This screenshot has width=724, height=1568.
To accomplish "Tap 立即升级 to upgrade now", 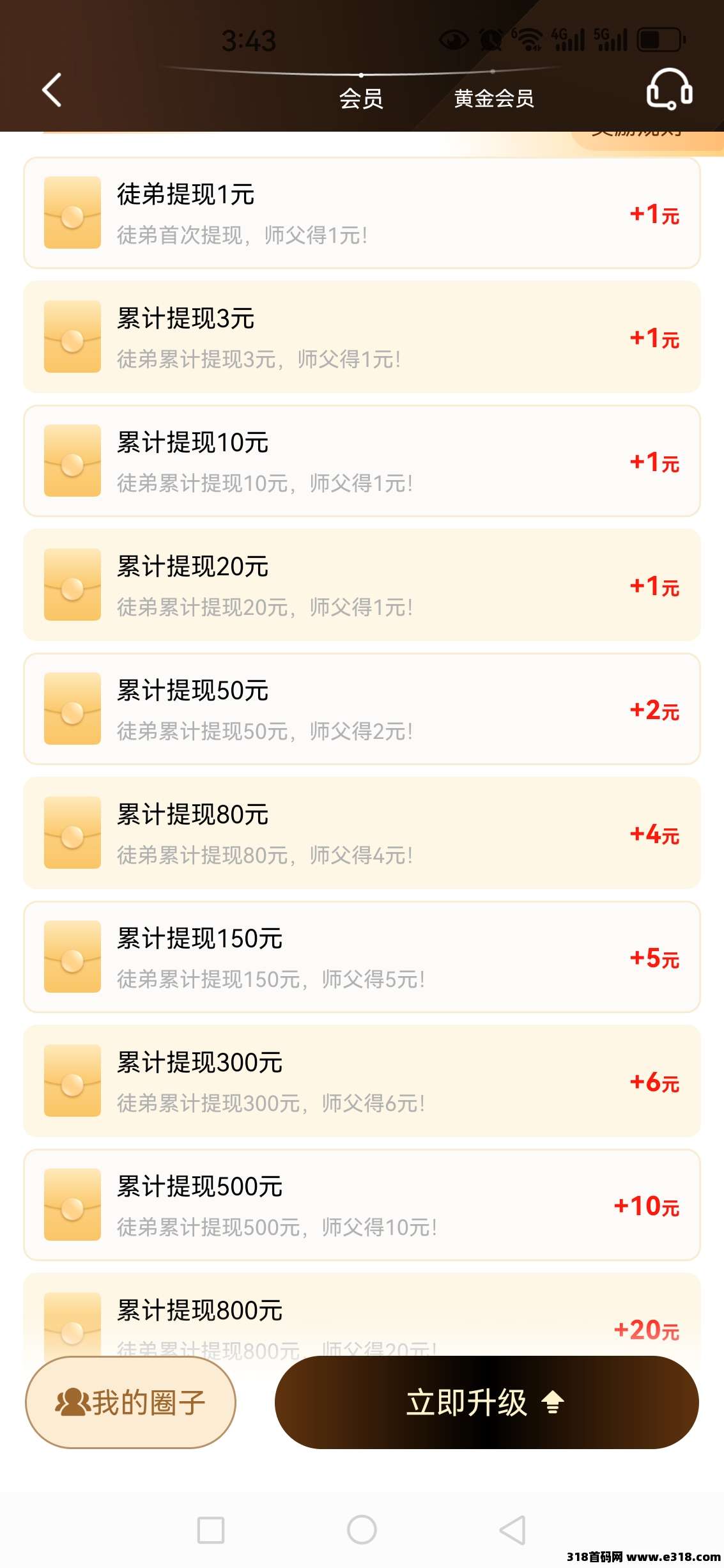I will point(486,1402).
